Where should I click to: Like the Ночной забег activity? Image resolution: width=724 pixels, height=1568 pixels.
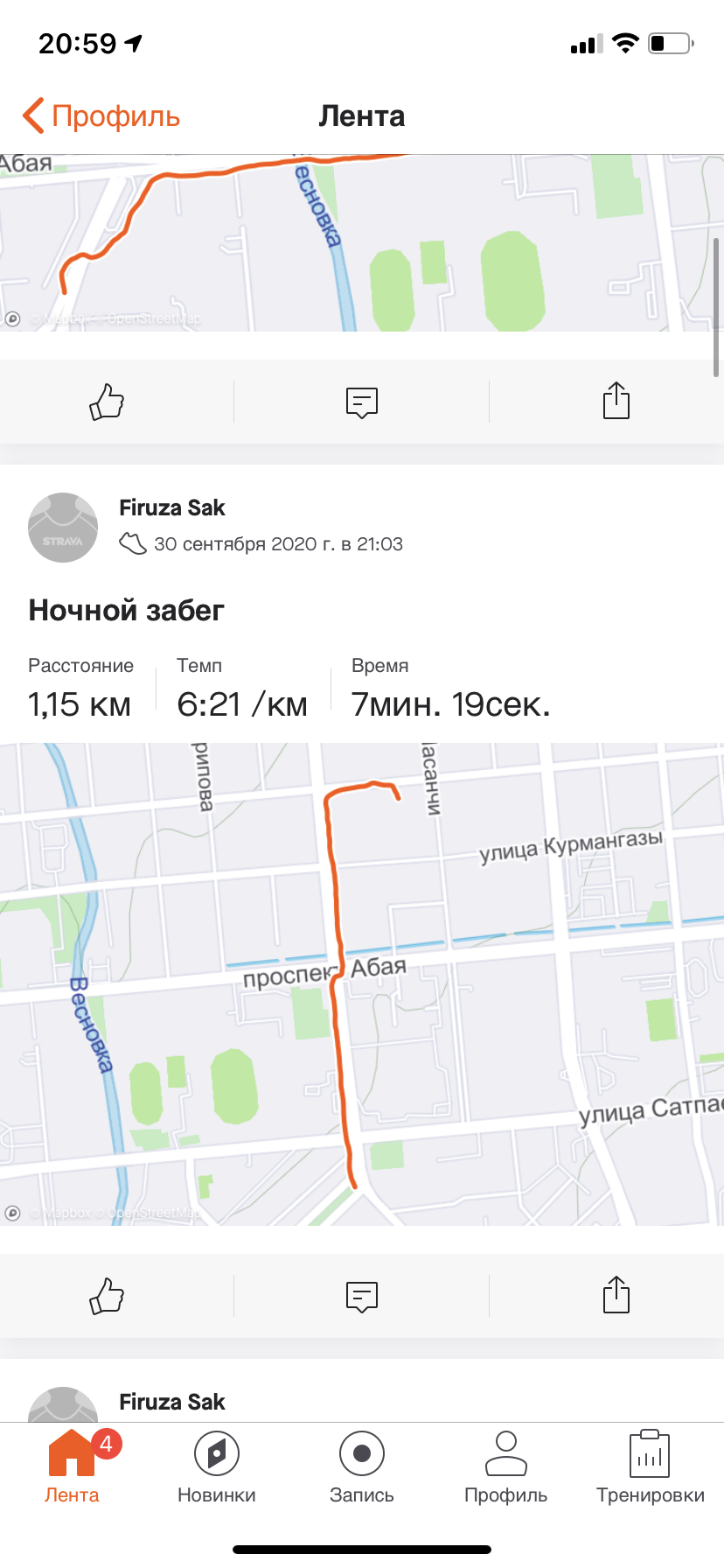click(x=107, y=1296)
